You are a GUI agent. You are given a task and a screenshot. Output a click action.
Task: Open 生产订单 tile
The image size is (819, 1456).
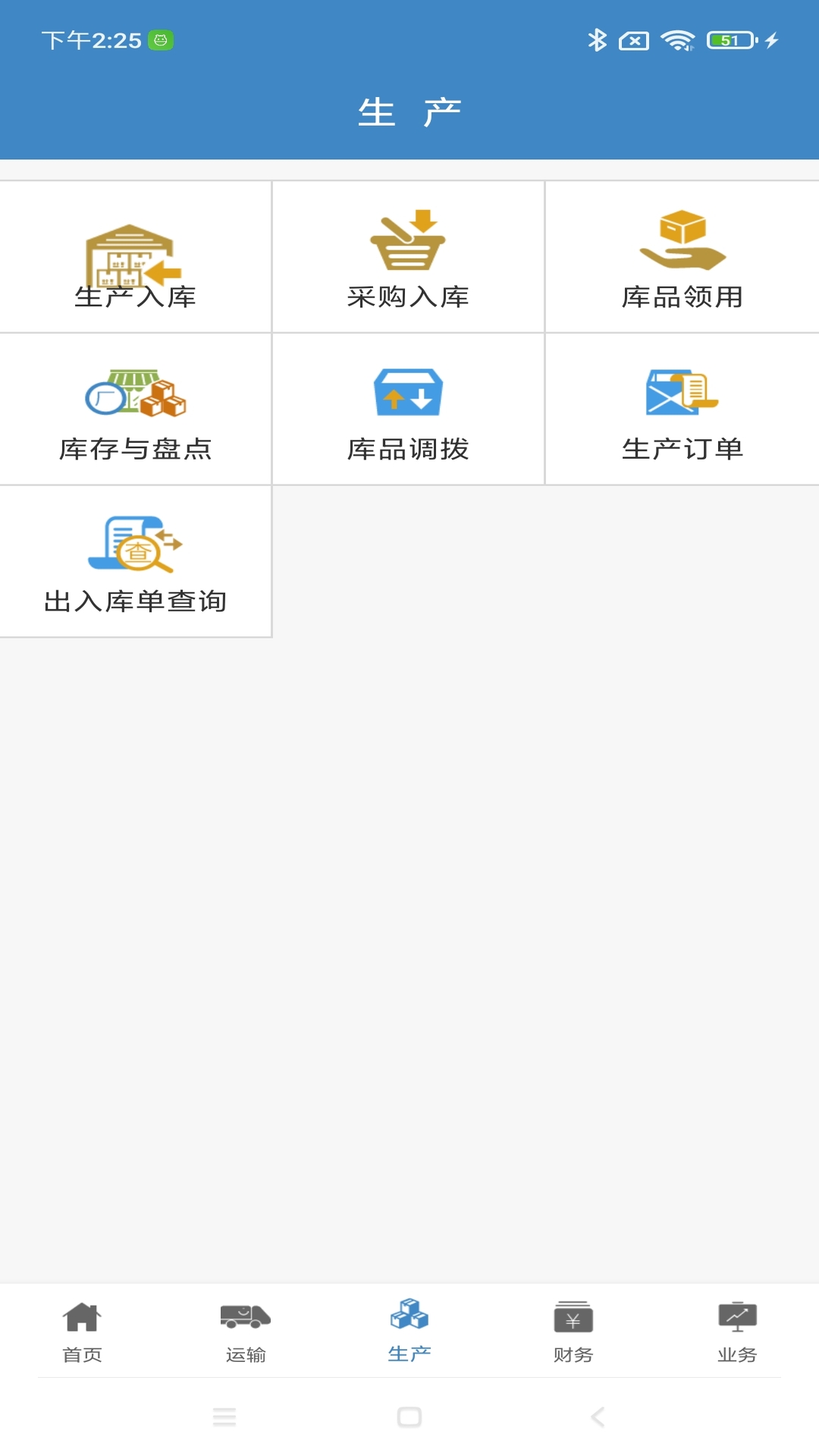[682, 409]
